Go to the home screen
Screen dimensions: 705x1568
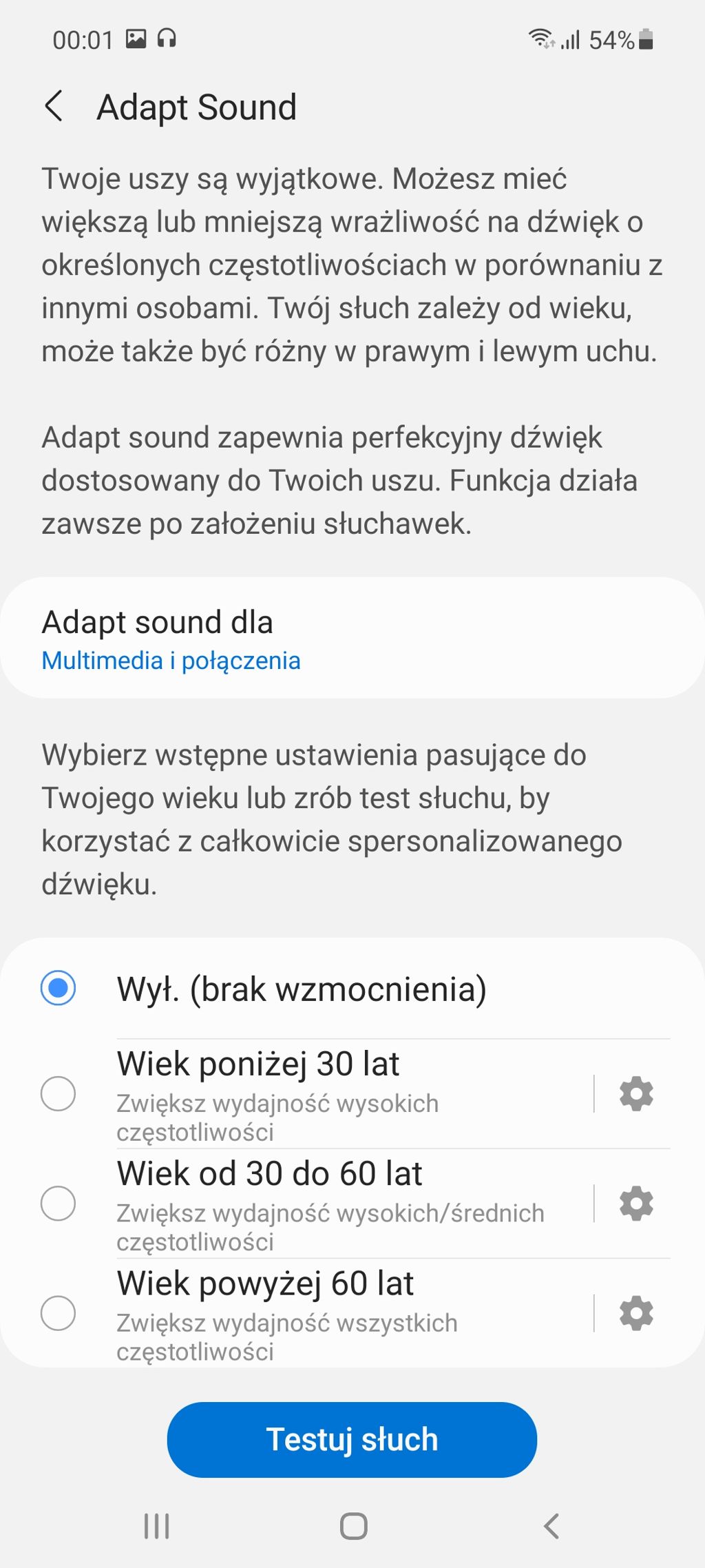(353, 1526)
